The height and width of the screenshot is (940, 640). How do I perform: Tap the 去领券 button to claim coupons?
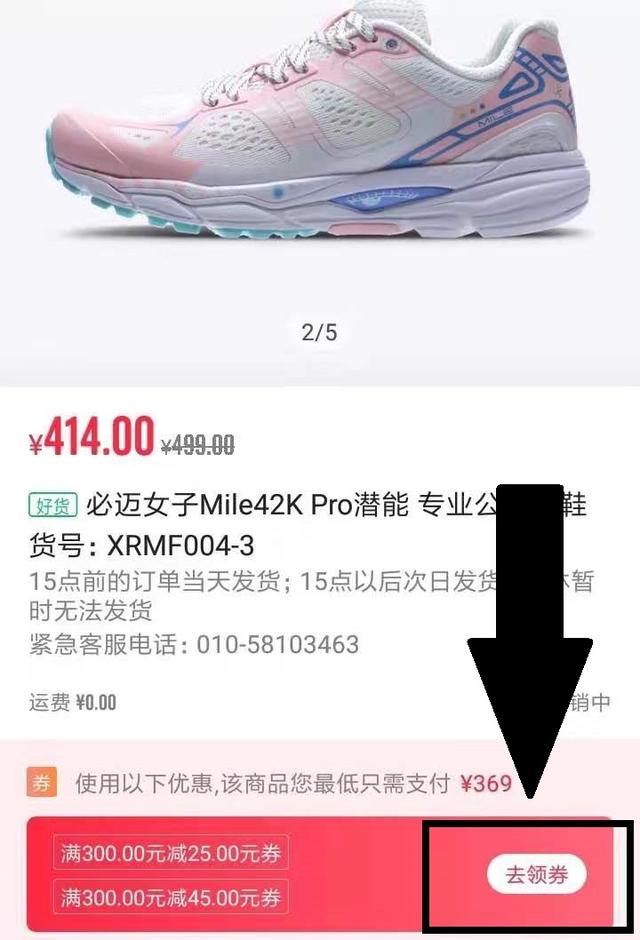(x=536, y=875)
